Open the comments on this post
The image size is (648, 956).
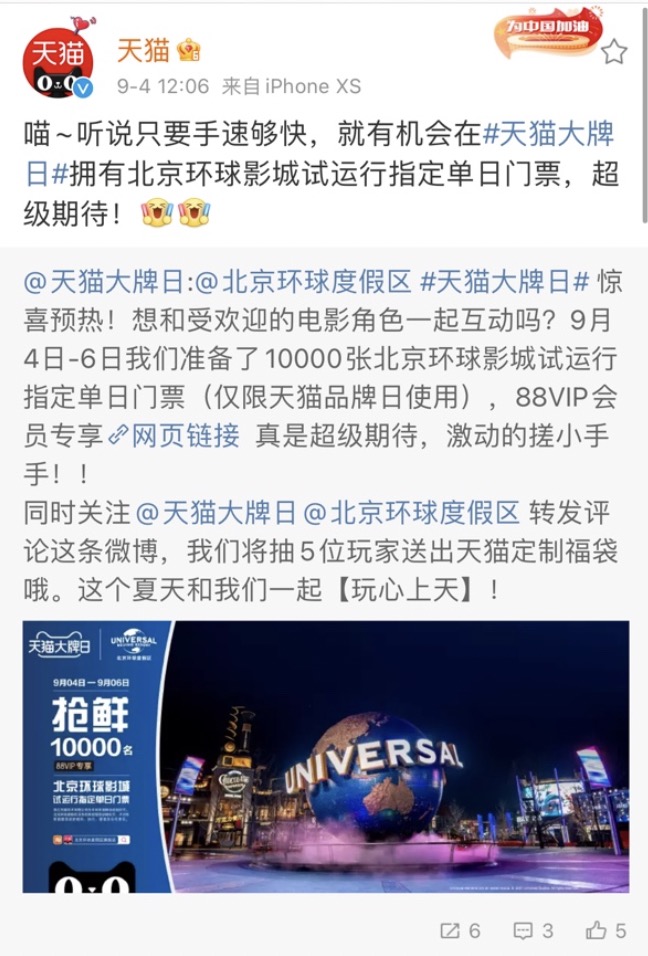pyautogui.click(x=533, y=931)
